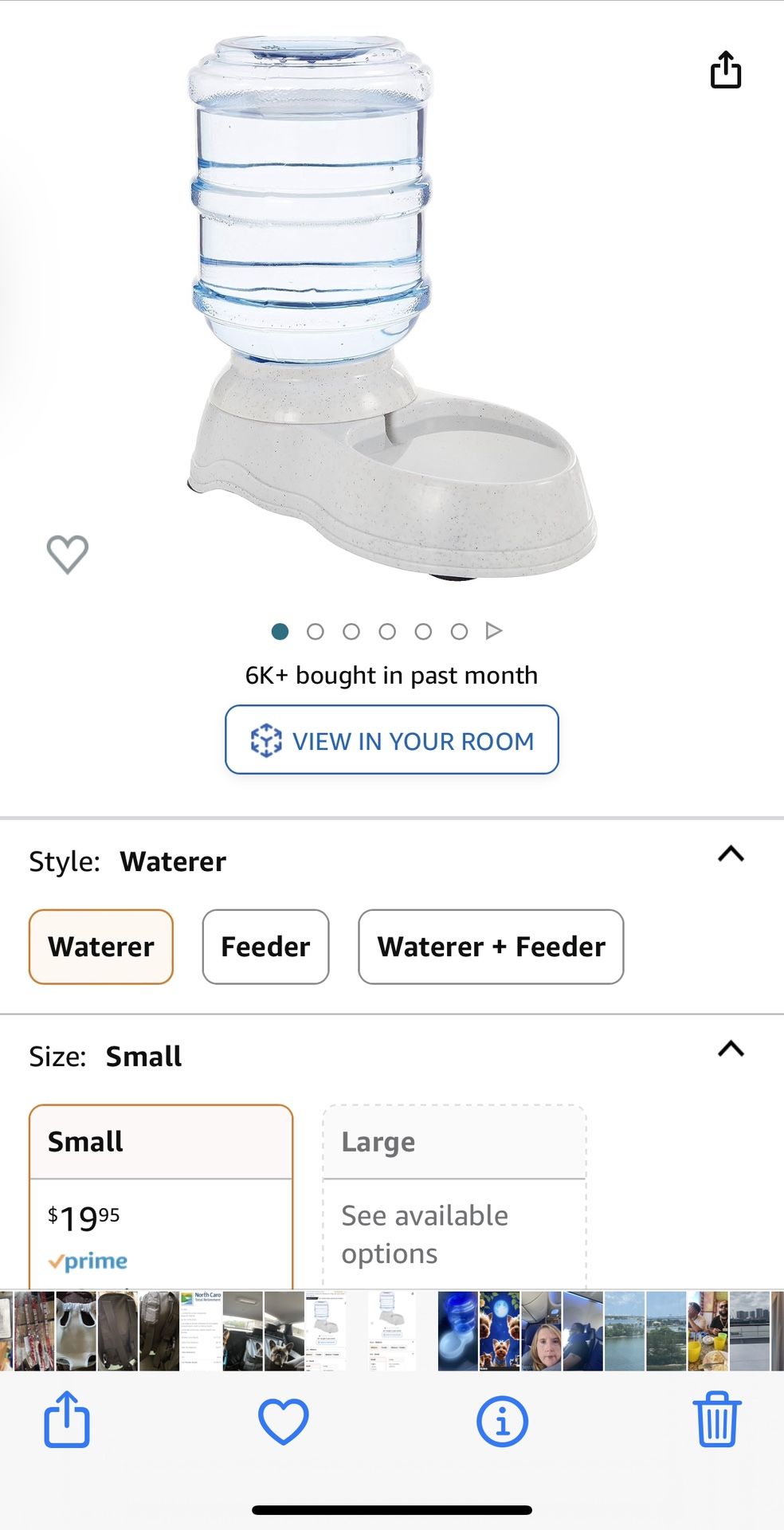Share this product from the top-right icon
784x1530 pixels.
(x=725, y=70)
